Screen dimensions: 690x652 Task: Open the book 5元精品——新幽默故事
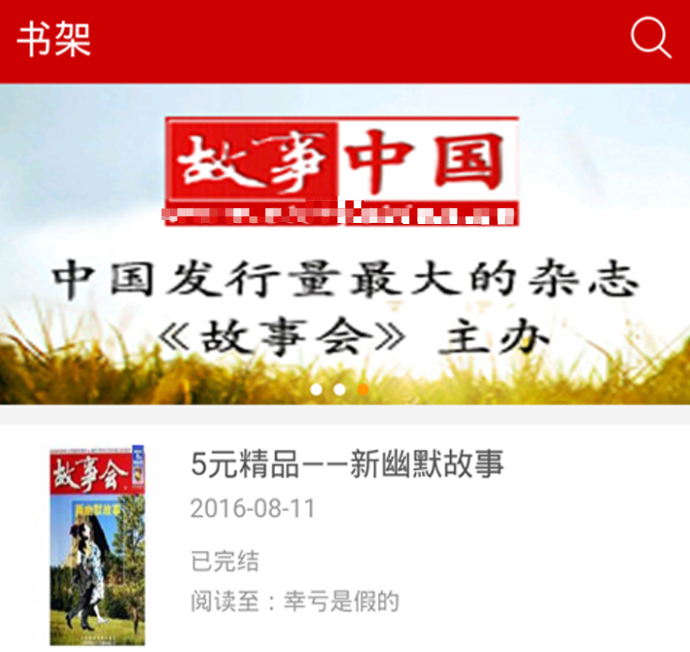click(347, 464)
